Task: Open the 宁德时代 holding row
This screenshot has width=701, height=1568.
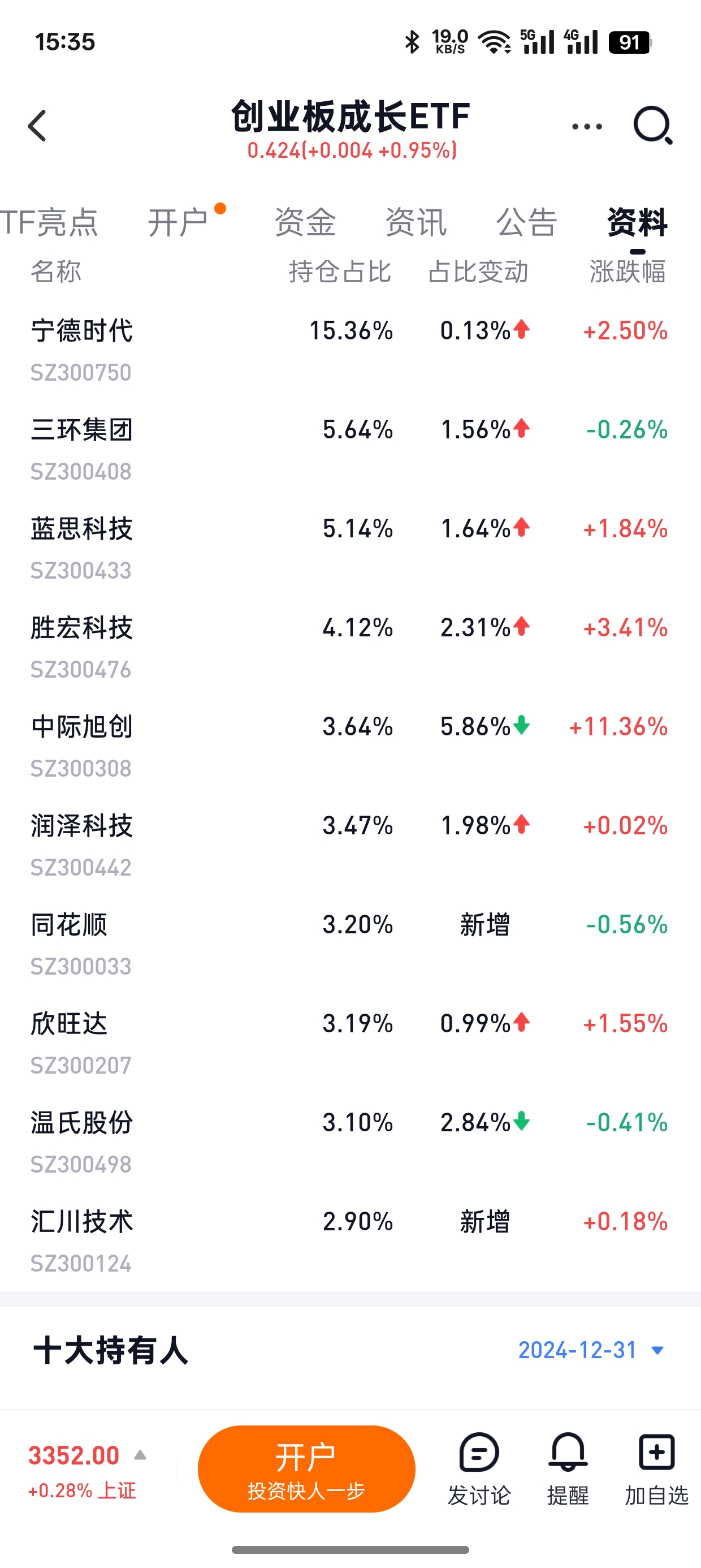Action: point(350,350)
